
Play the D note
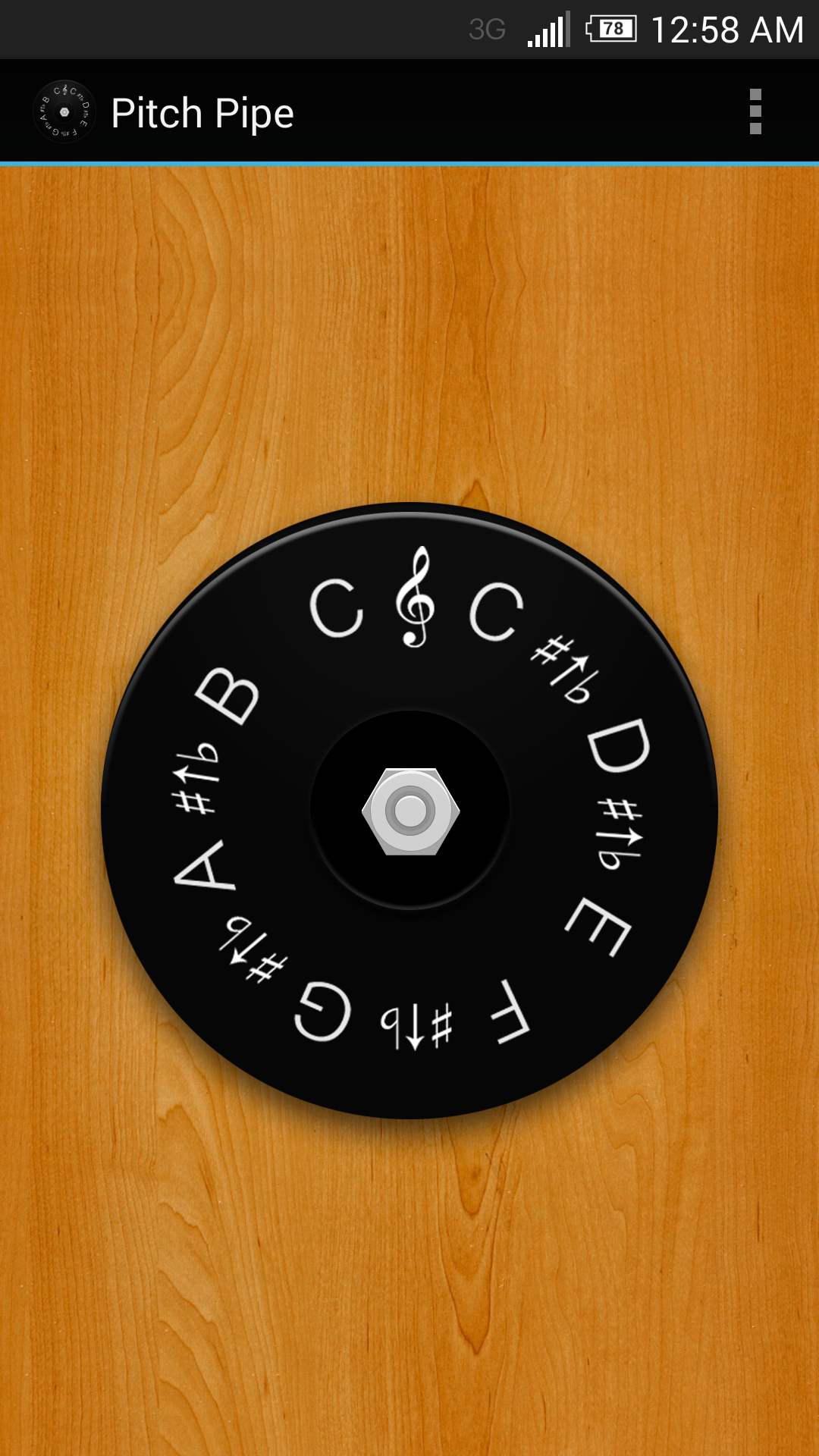(617, 745)
